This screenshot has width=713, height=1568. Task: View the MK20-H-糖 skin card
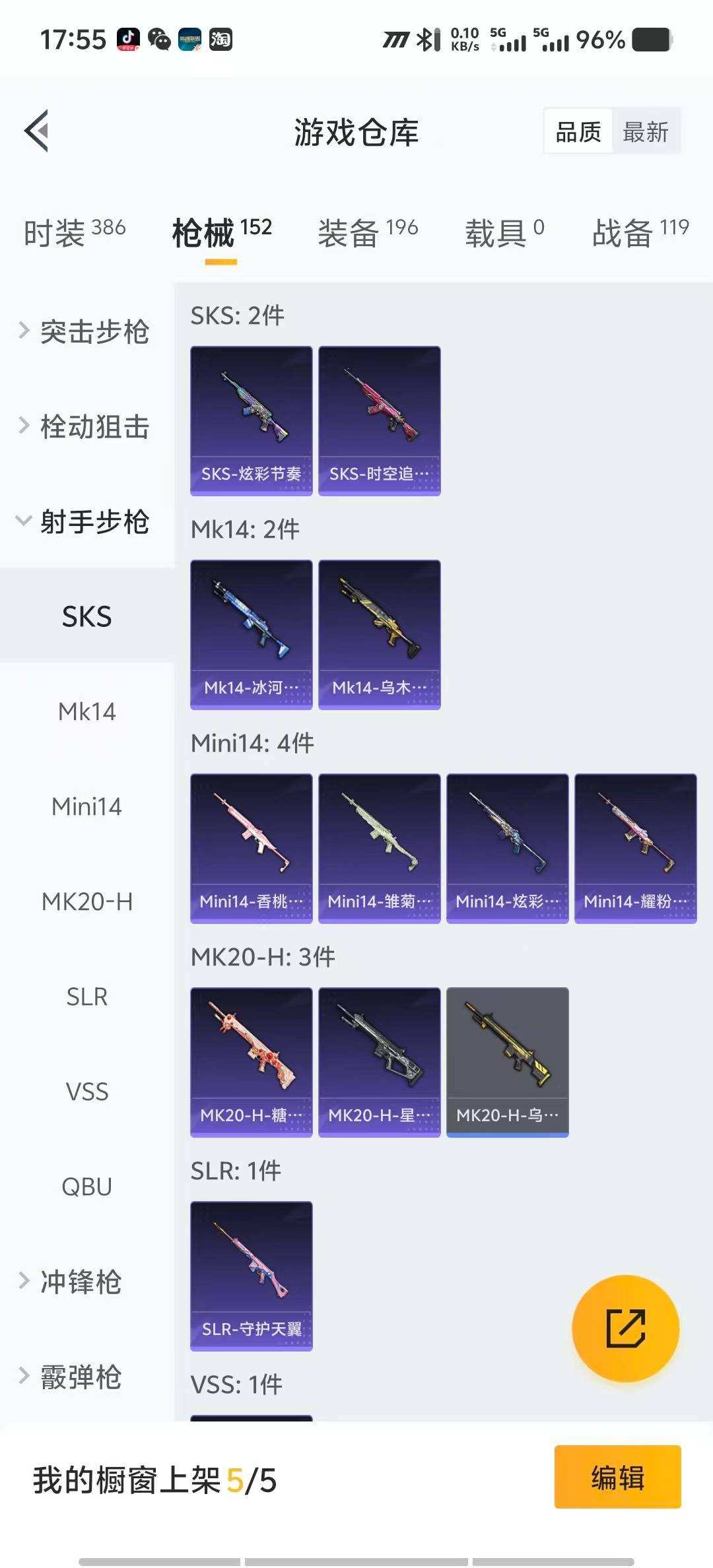tap(251, 1062)
